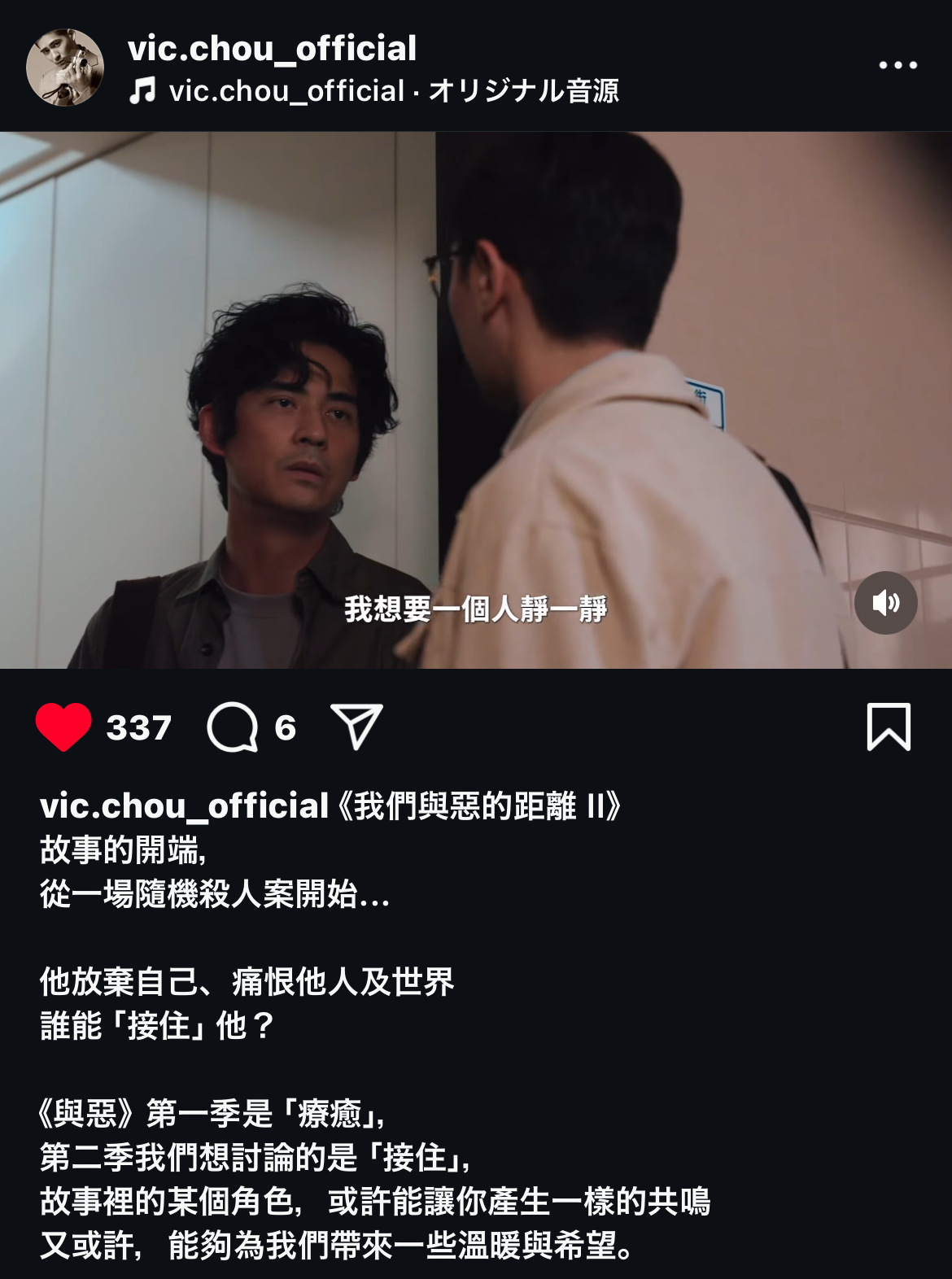Open vic.chou_official's profile picture
The image size is (952, 1279).
click(x=65, y=68)
